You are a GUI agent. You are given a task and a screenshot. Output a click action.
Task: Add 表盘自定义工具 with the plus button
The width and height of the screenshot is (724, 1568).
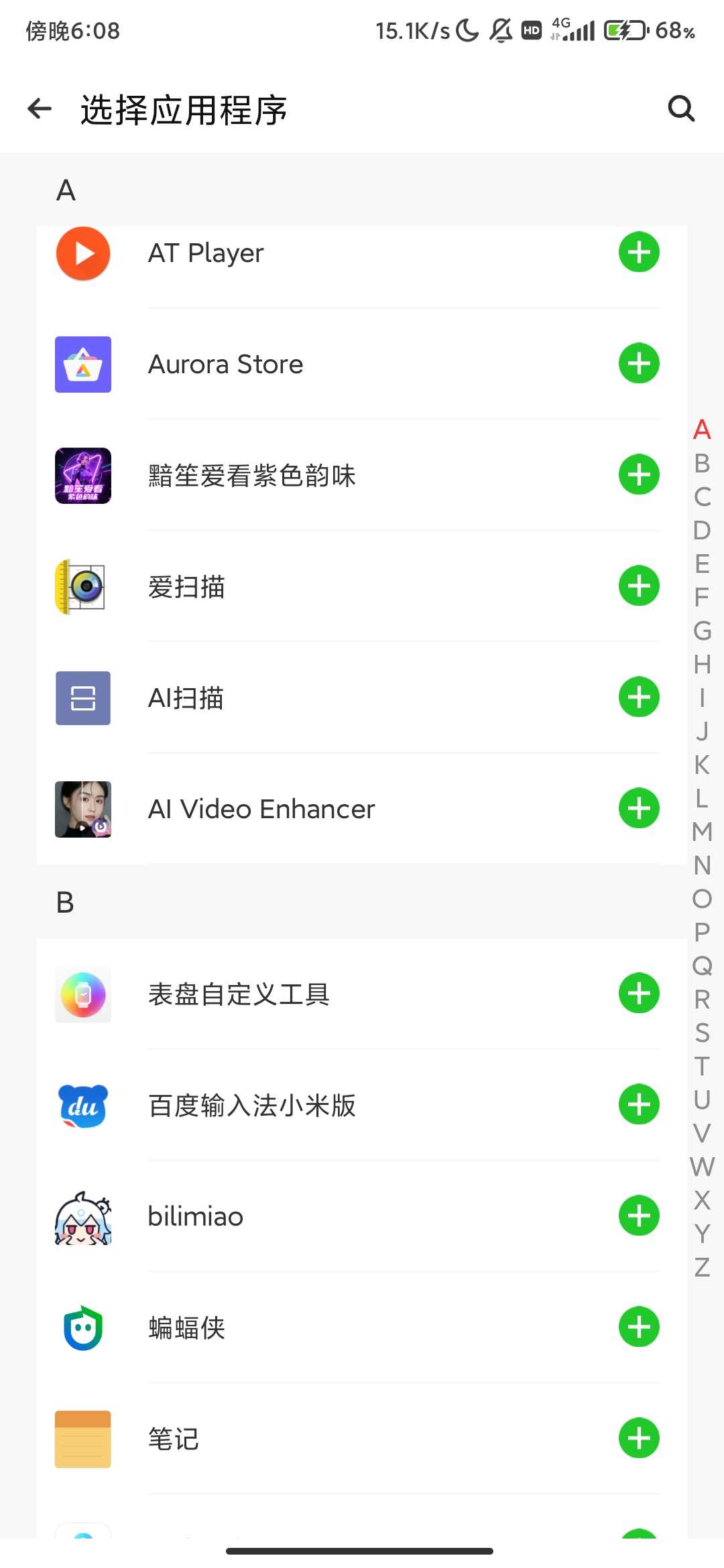click(639, 994)
